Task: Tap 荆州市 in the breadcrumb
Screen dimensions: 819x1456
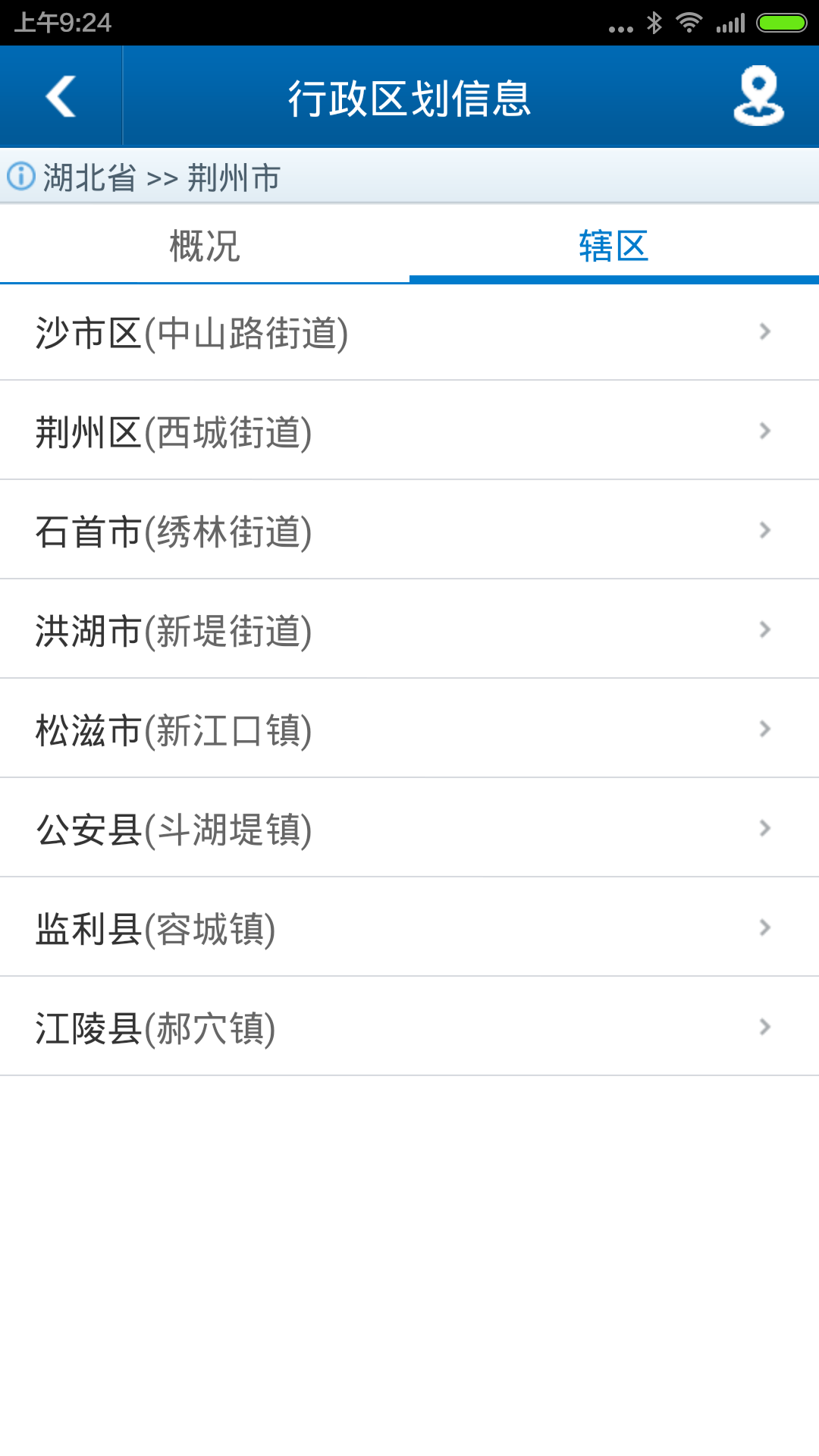Action: coord(229,176)
